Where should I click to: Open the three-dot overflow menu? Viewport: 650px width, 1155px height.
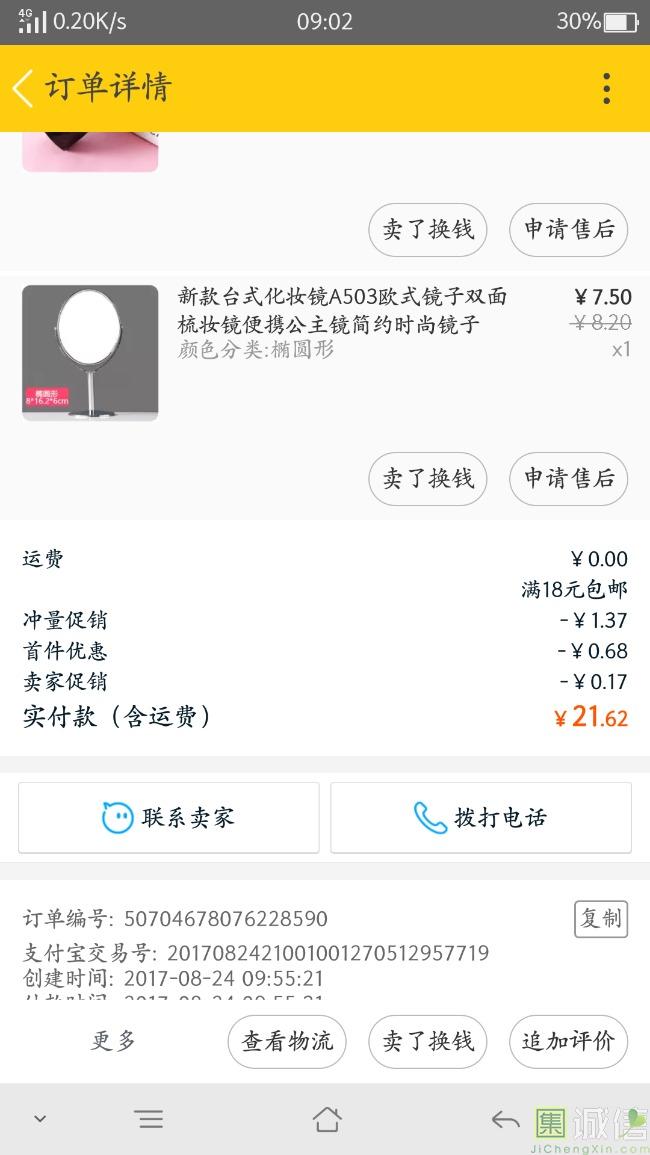(606, 89)
